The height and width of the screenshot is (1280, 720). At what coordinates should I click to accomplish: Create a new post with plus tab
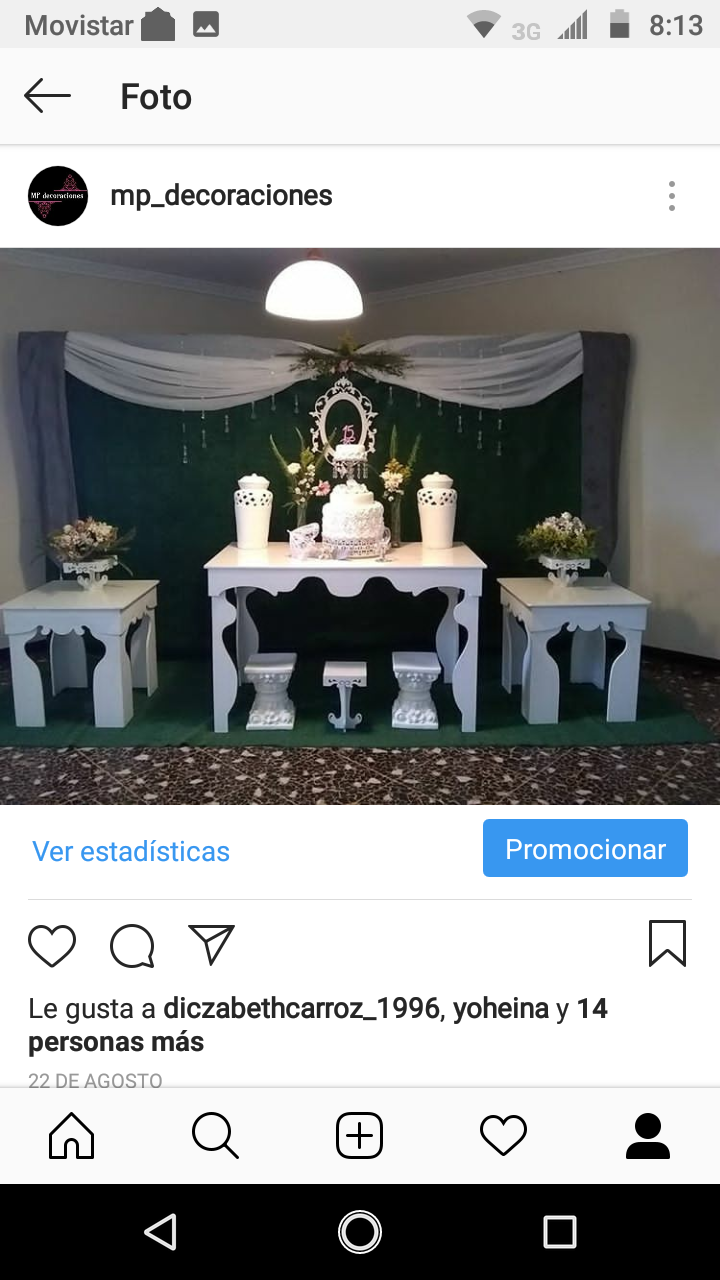tap(359, 1136)
